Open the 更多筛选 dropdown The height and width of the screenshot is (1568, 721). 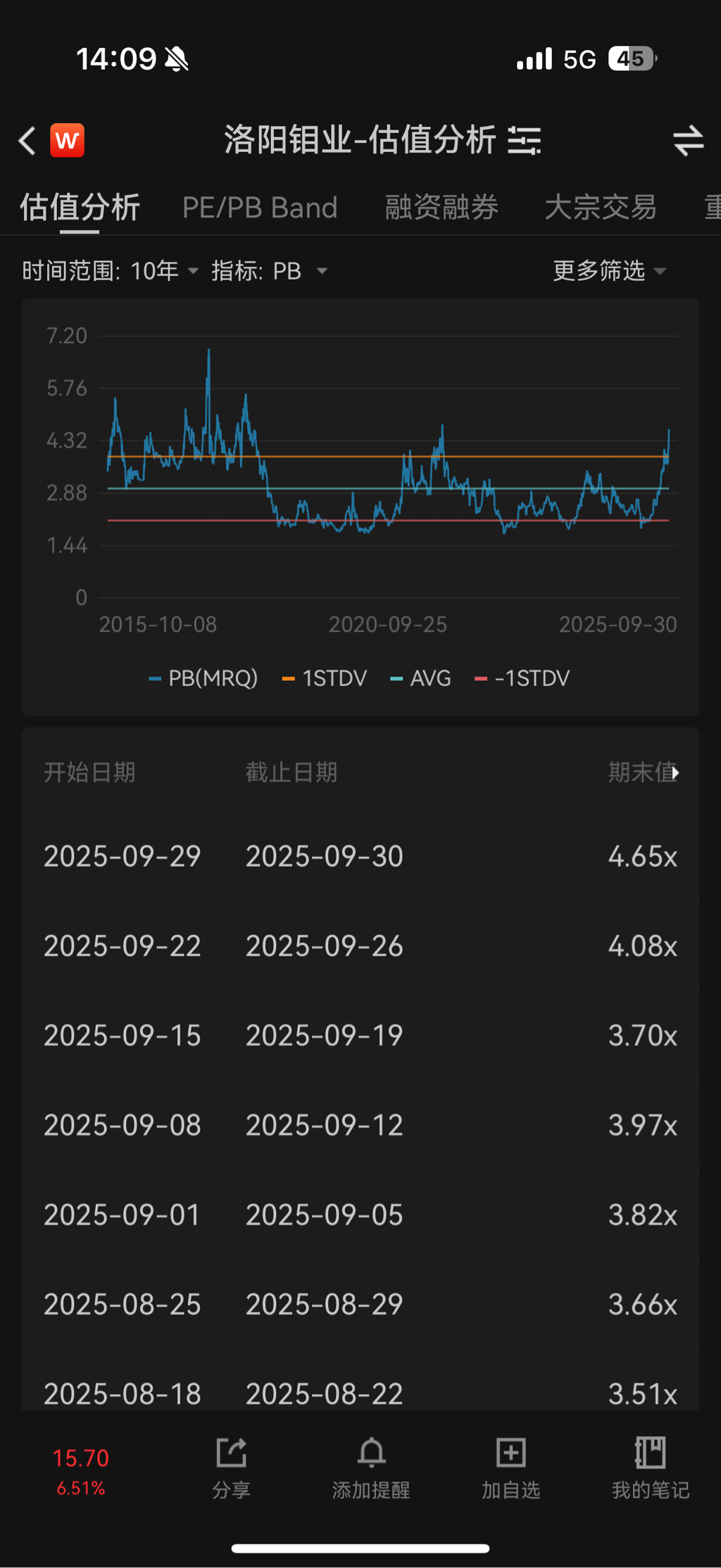[609, 271]
